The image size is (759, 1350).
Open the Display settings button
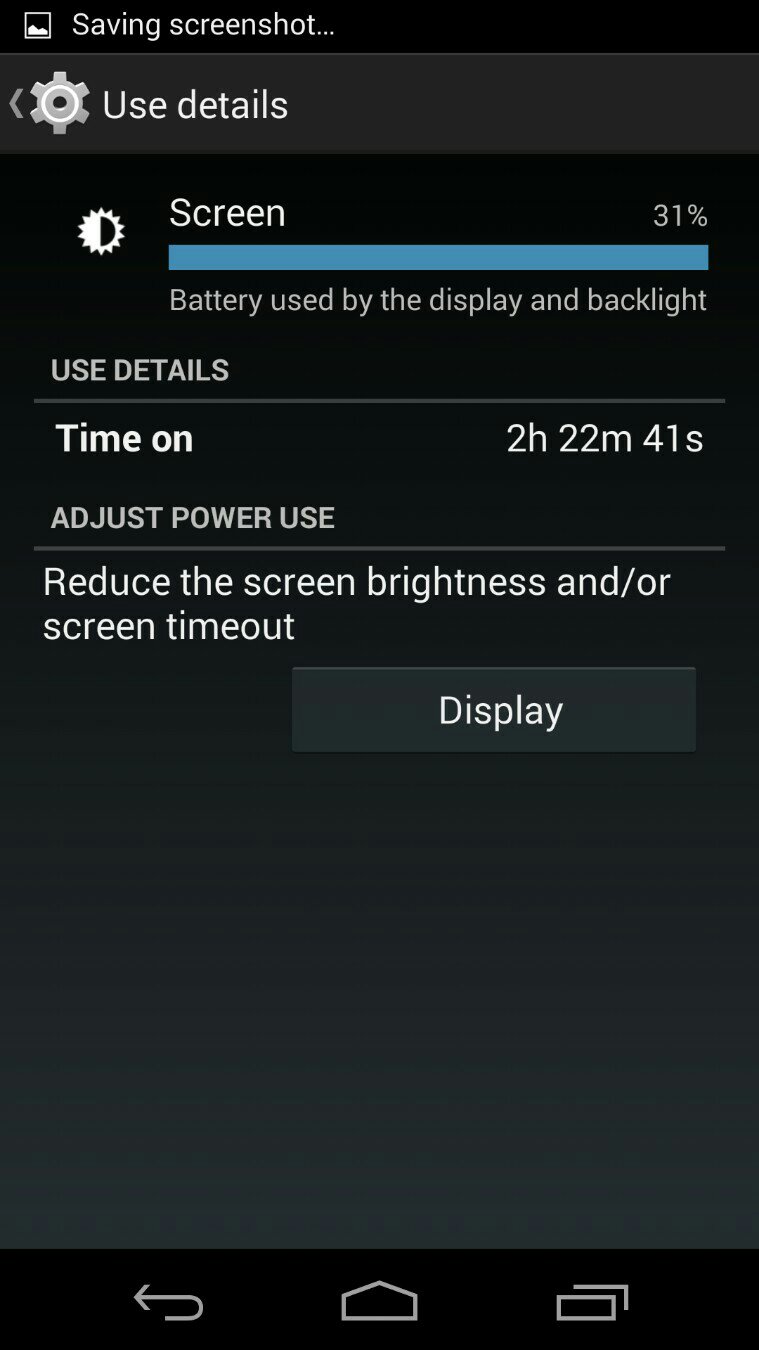pyautogui.click(x=494, y=709)
